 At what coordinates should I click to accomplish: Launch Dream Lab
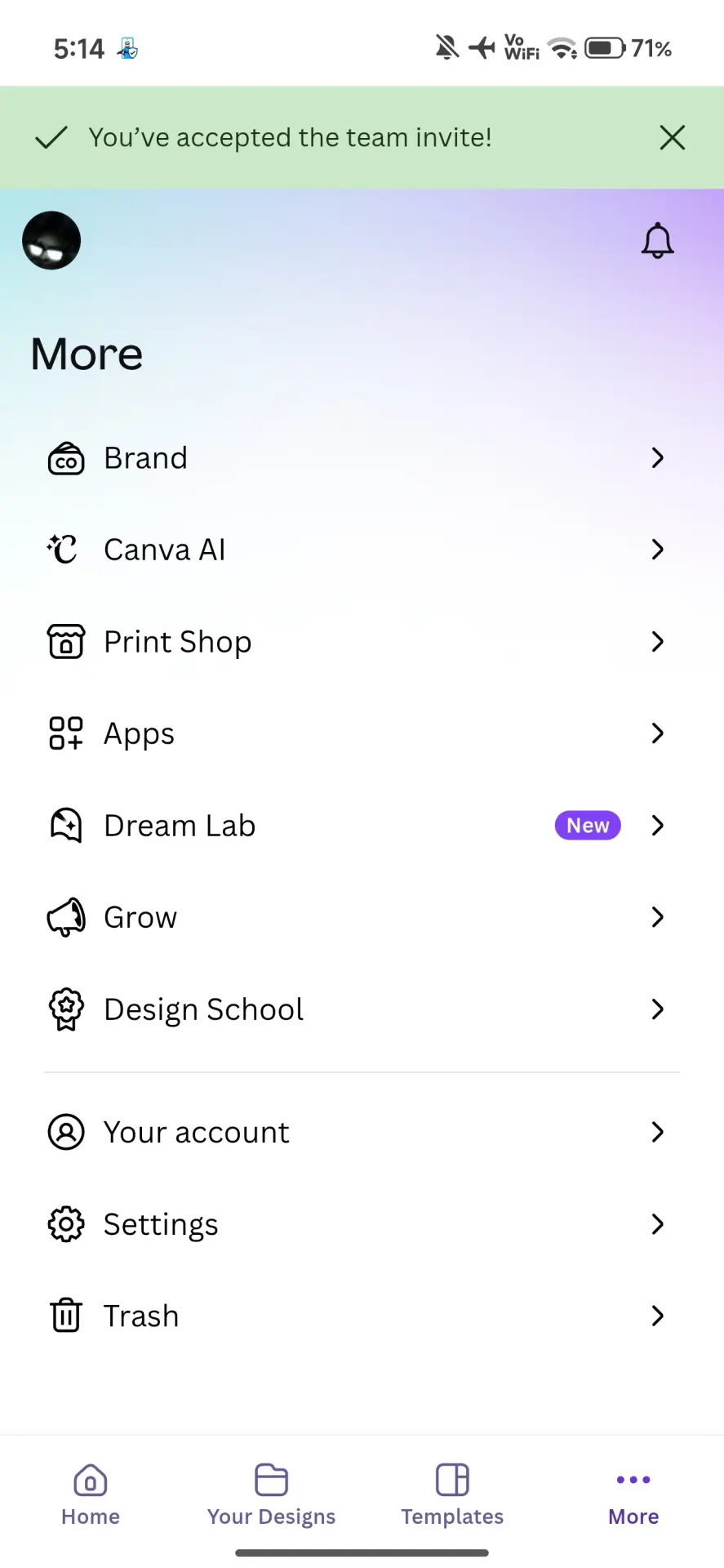pos(362,826)
